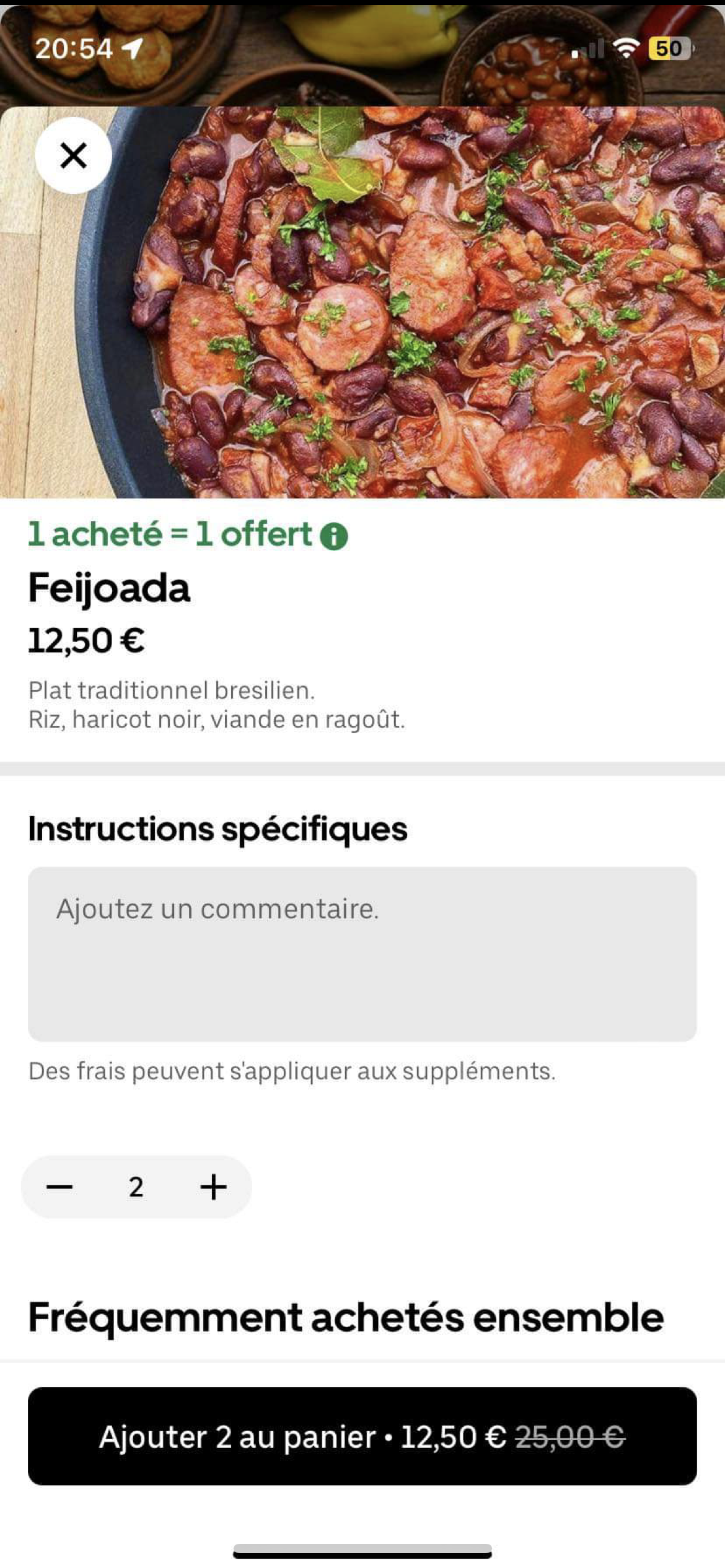725x1568 pixels.
Task: Increase the Feijoada quantity
Action: [214, 1187]
